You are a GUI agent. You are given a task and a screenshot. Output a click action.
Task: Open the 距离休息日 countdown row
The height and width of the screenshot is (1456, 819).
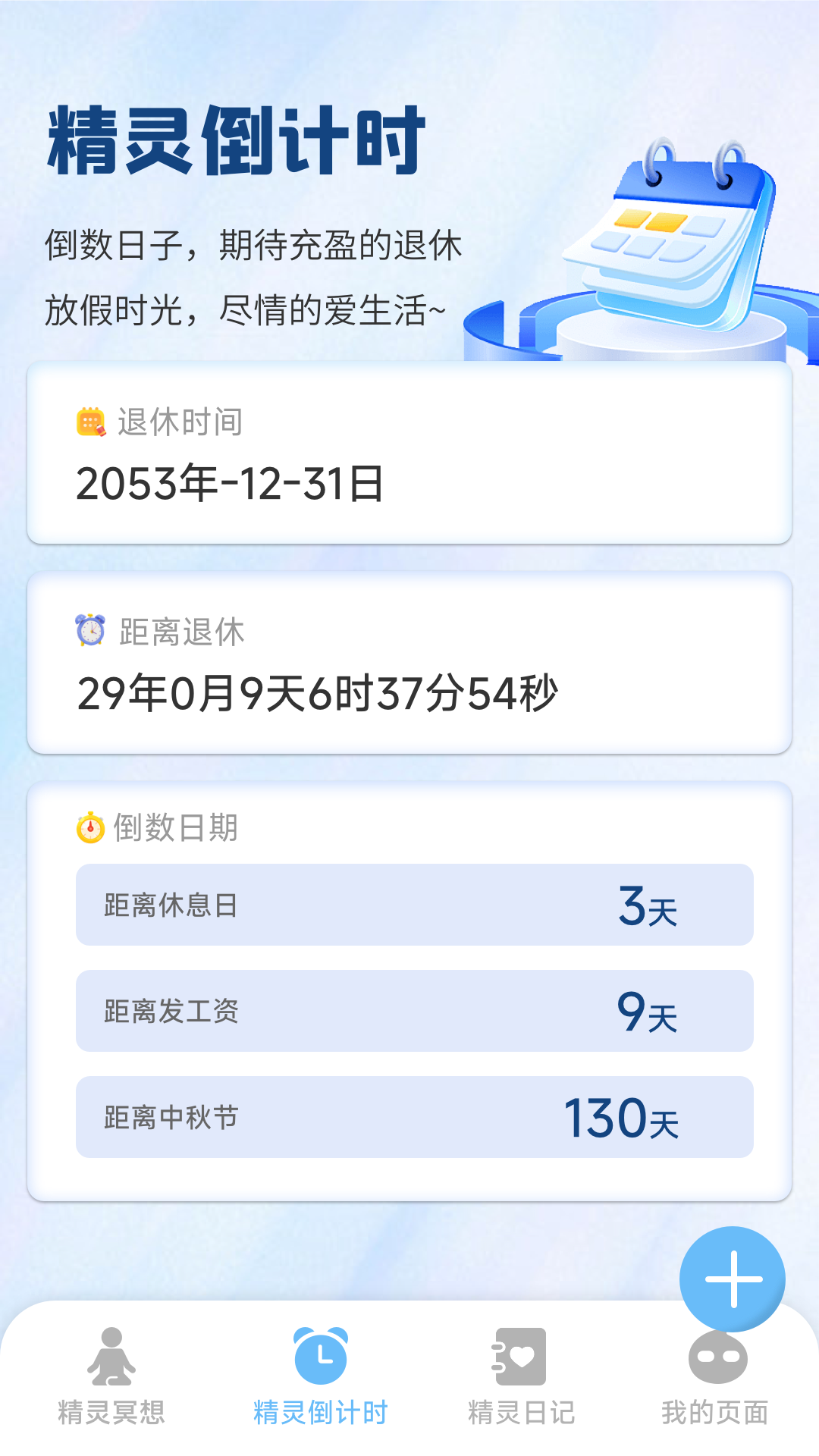tap(414, 905)
